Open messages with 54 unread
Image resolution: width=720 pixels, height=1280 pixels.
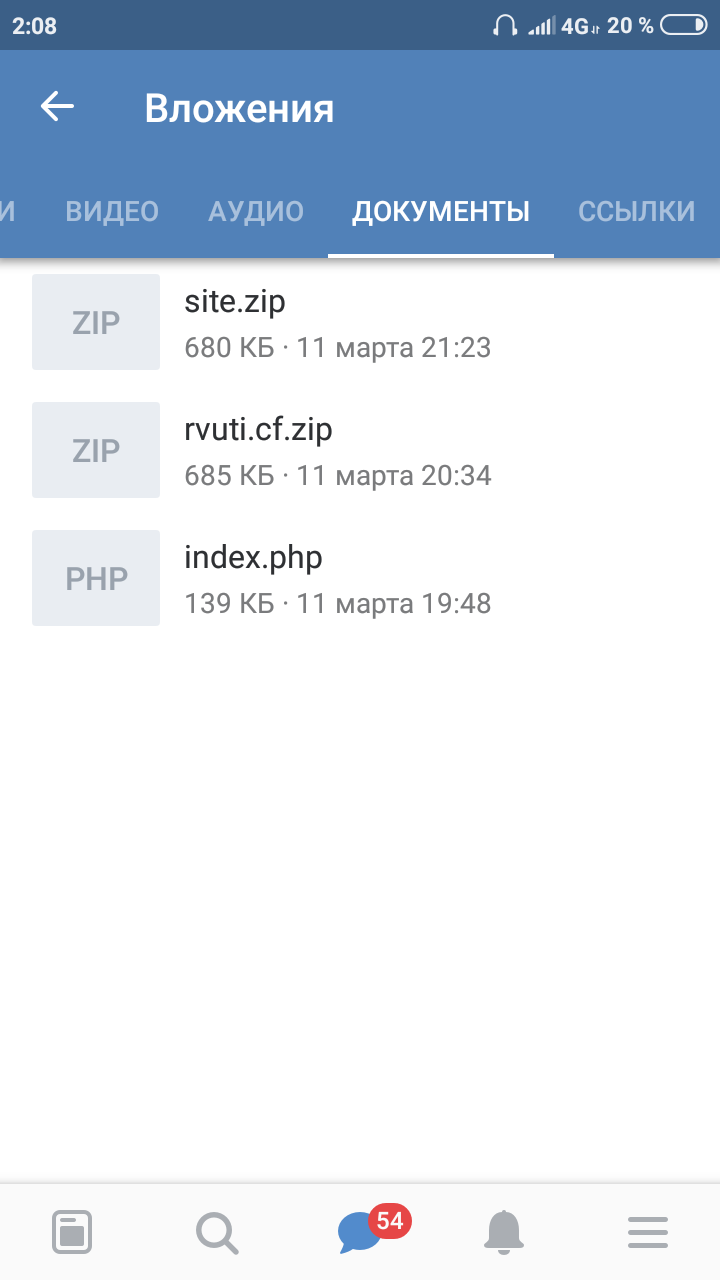tap(361, 1231)
